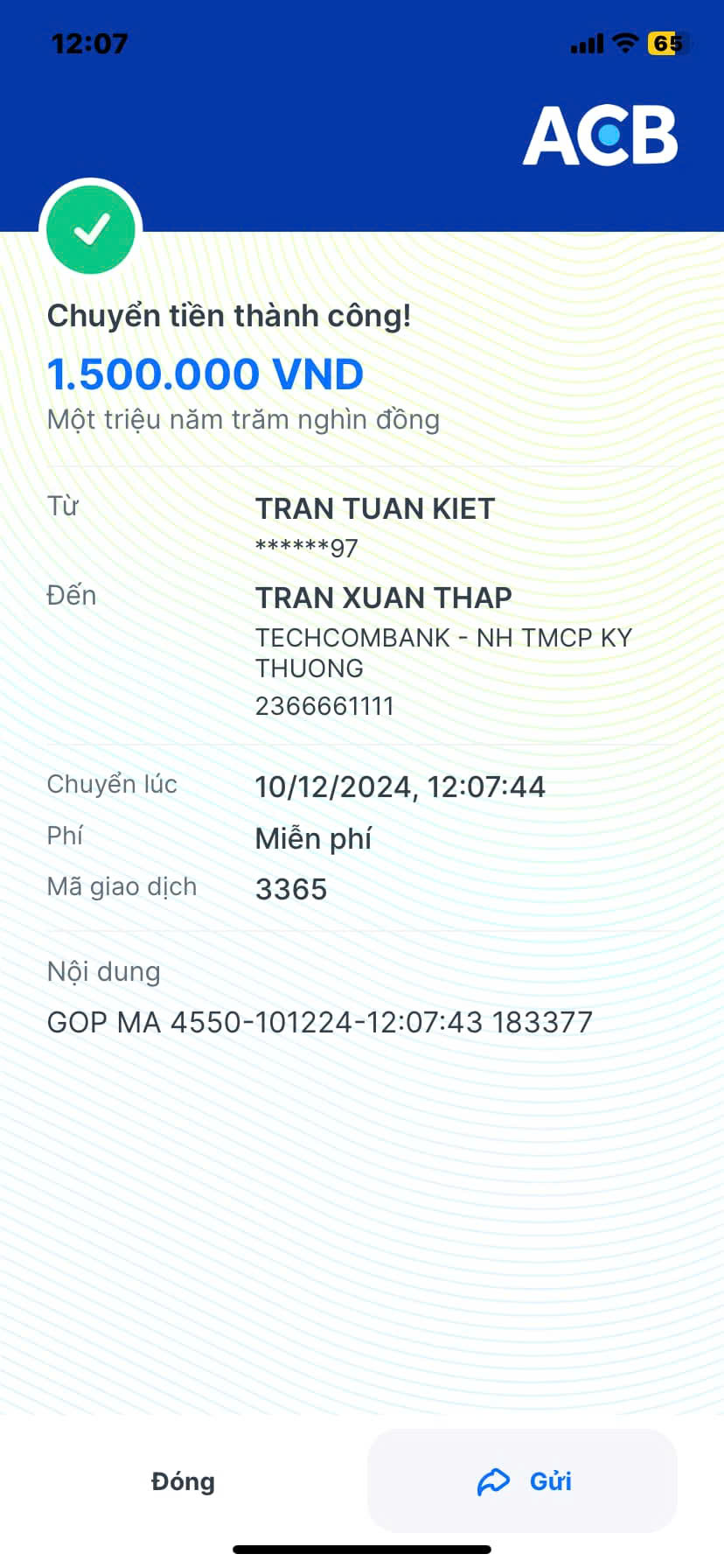Close the transfer receipt with Đóng
724x1568 pixels.
point(183,1480)
